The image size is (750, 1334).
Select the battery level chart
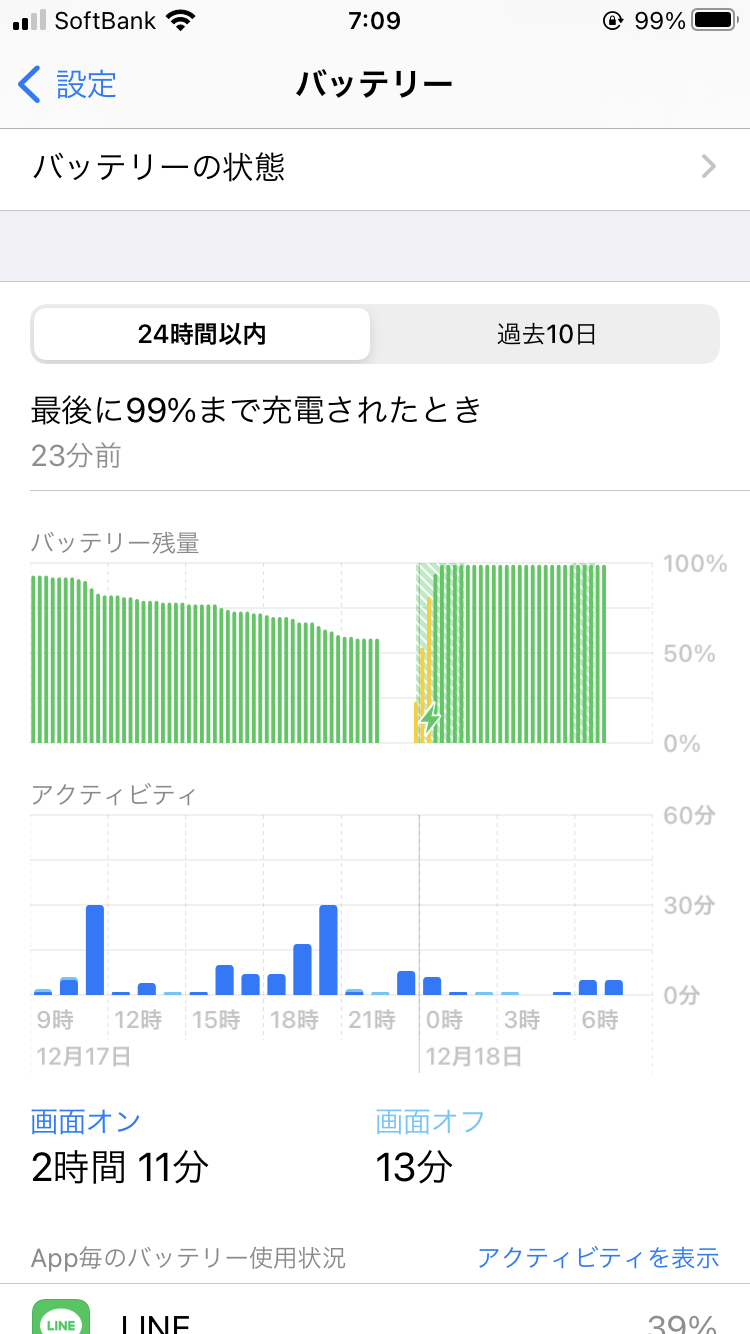click(342, 654)
